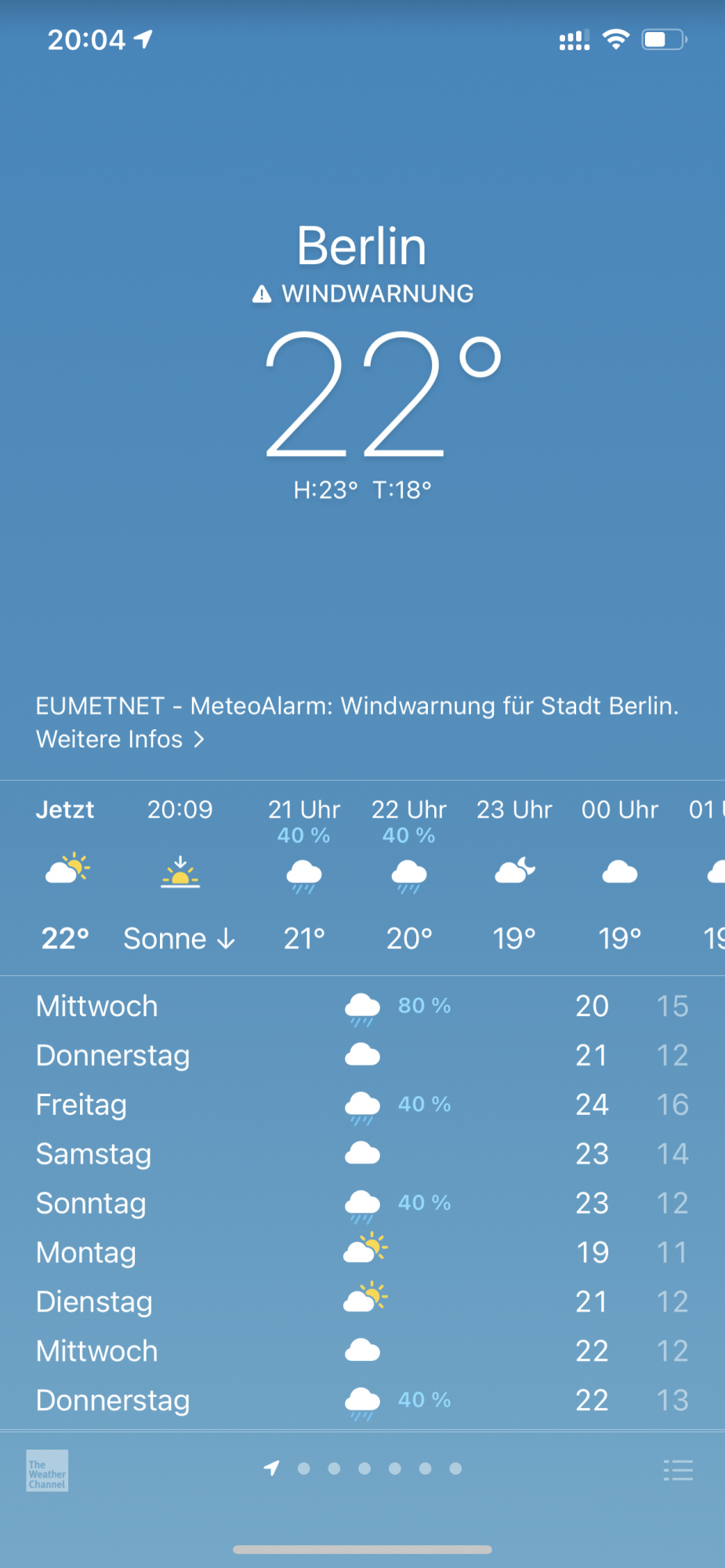The image size is (725, 1568).
Task: Select the page indicator dots for cities
Action: (363, 1468)
